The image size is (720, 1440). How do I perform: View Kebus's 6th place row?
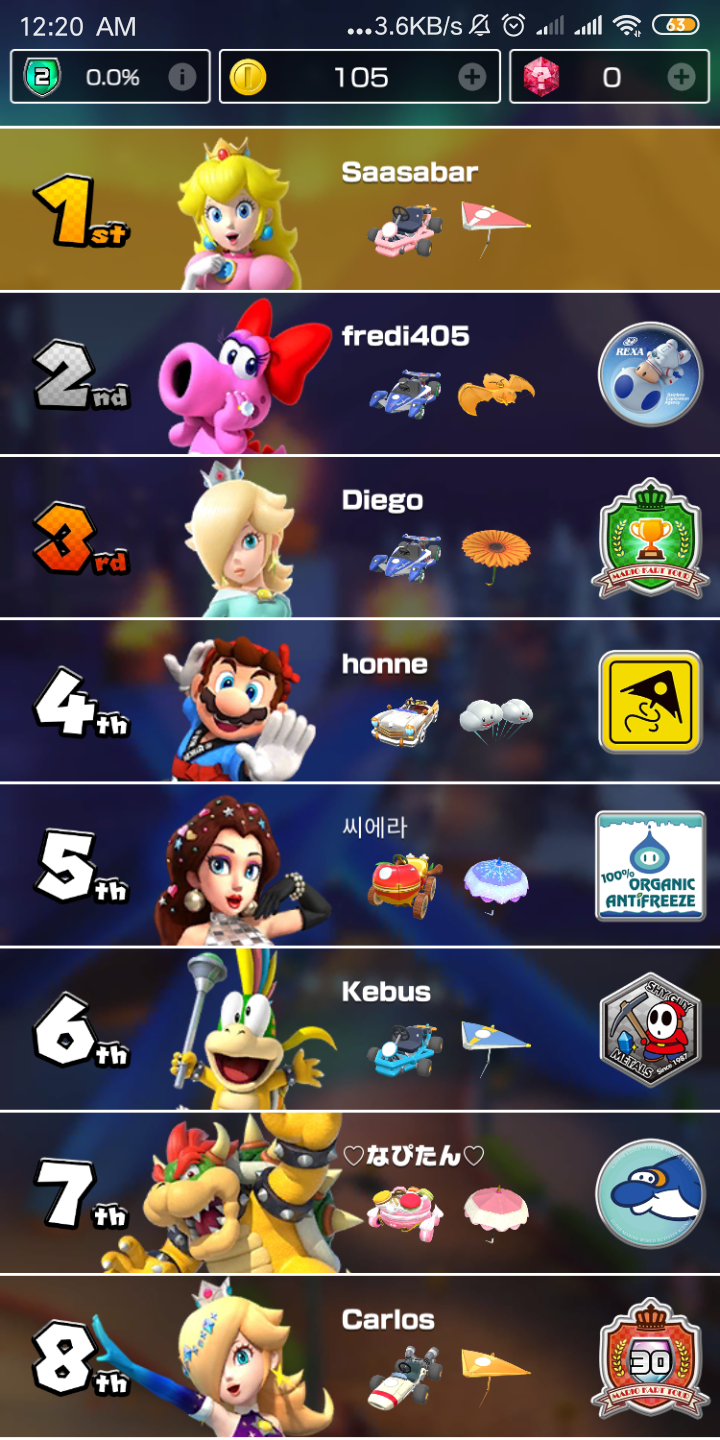360,1030
